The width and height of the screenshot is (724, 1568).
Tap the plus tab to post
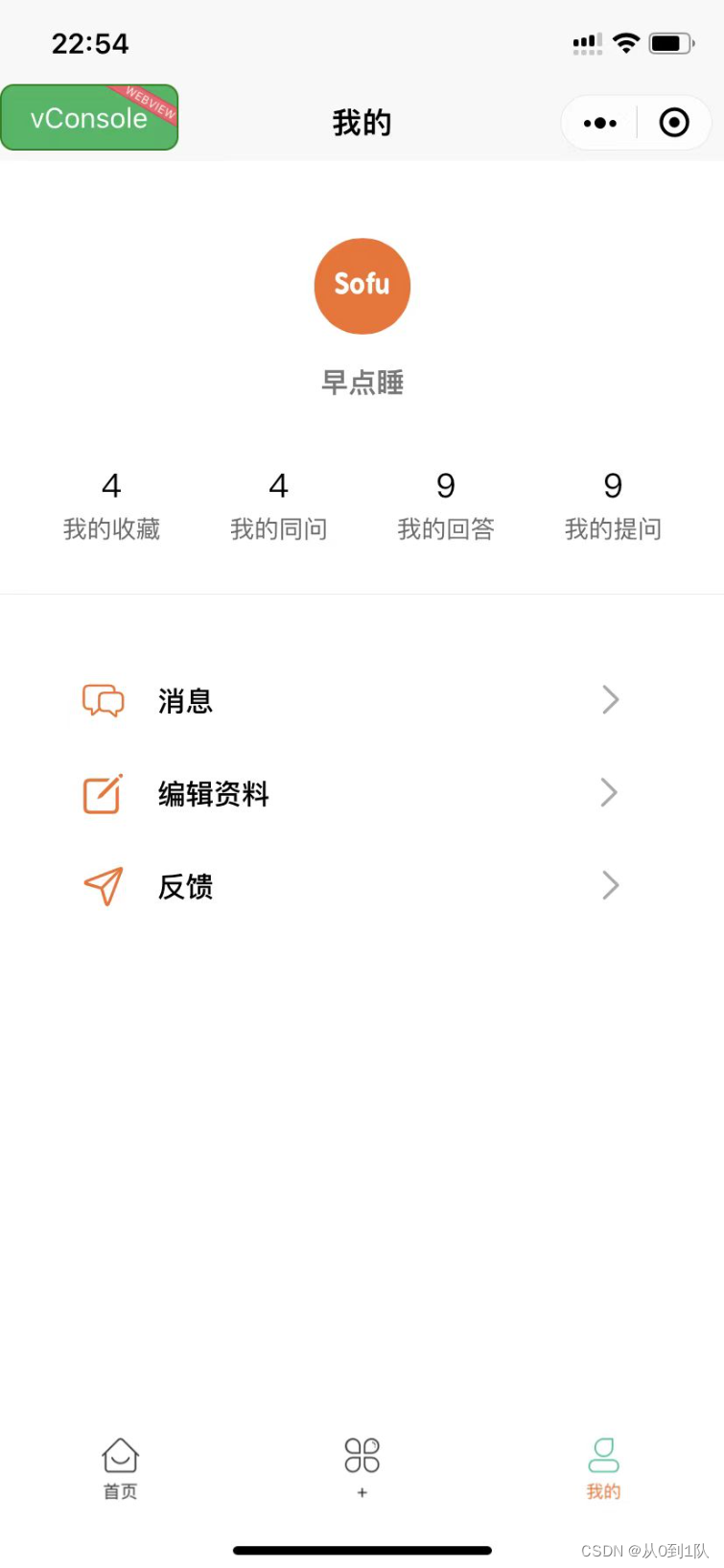pos(362,1468)
